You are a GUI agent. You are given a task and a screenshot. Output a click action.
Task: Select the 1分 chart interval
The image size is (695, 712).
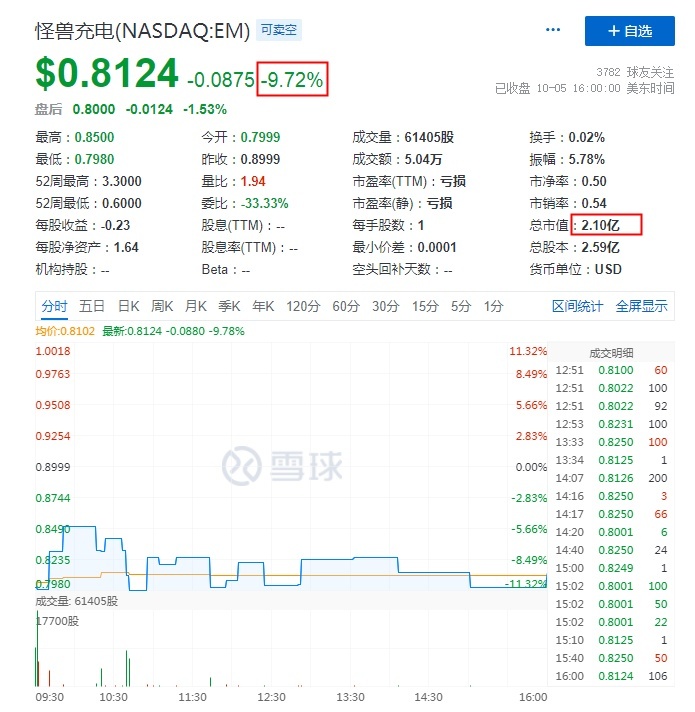[x=493, y=306]
